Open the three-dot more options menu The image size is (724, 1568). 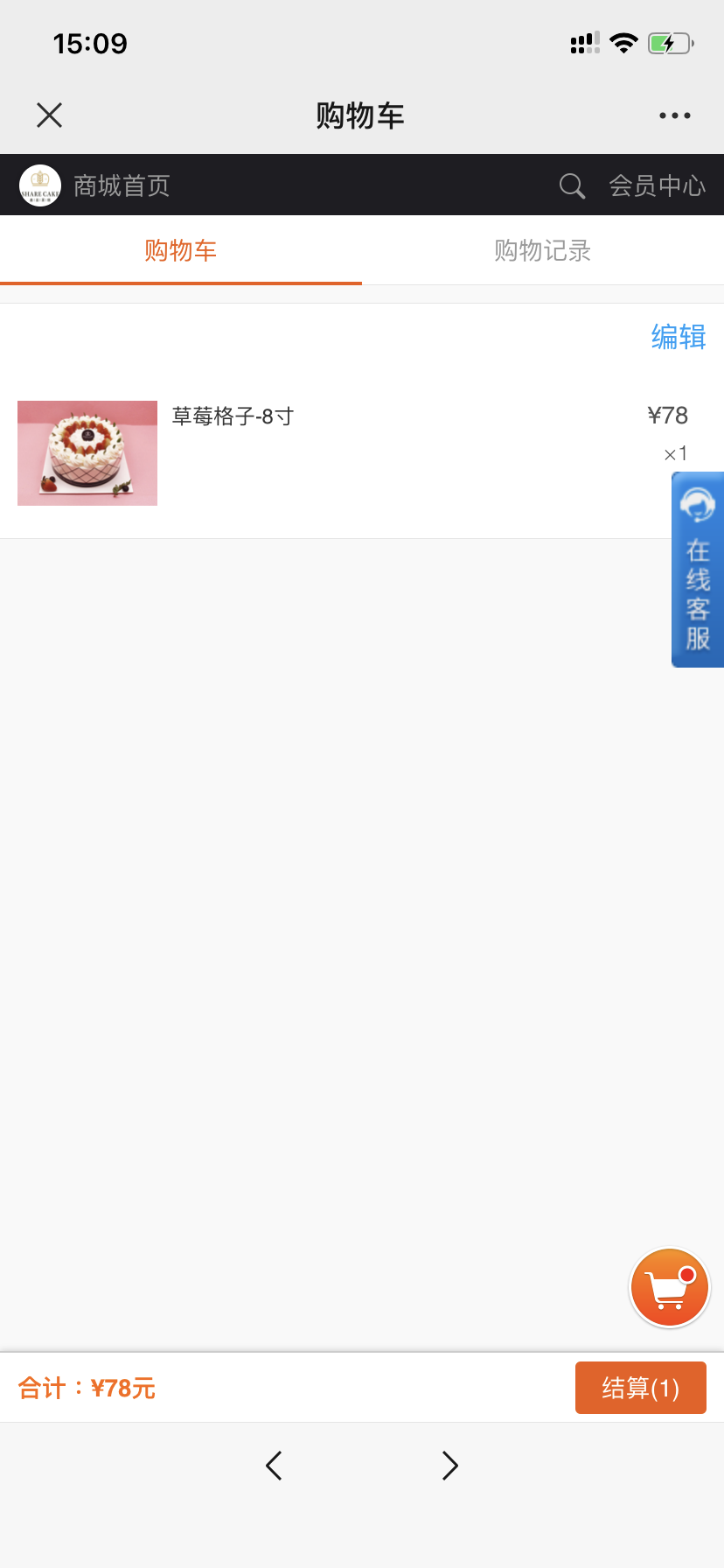[674, 115]
